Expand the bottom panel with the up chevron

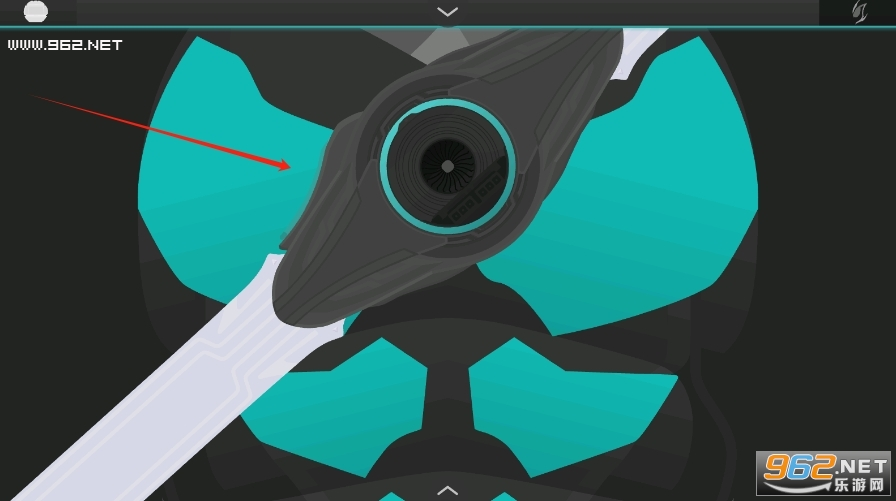click(x=447, y=490)
